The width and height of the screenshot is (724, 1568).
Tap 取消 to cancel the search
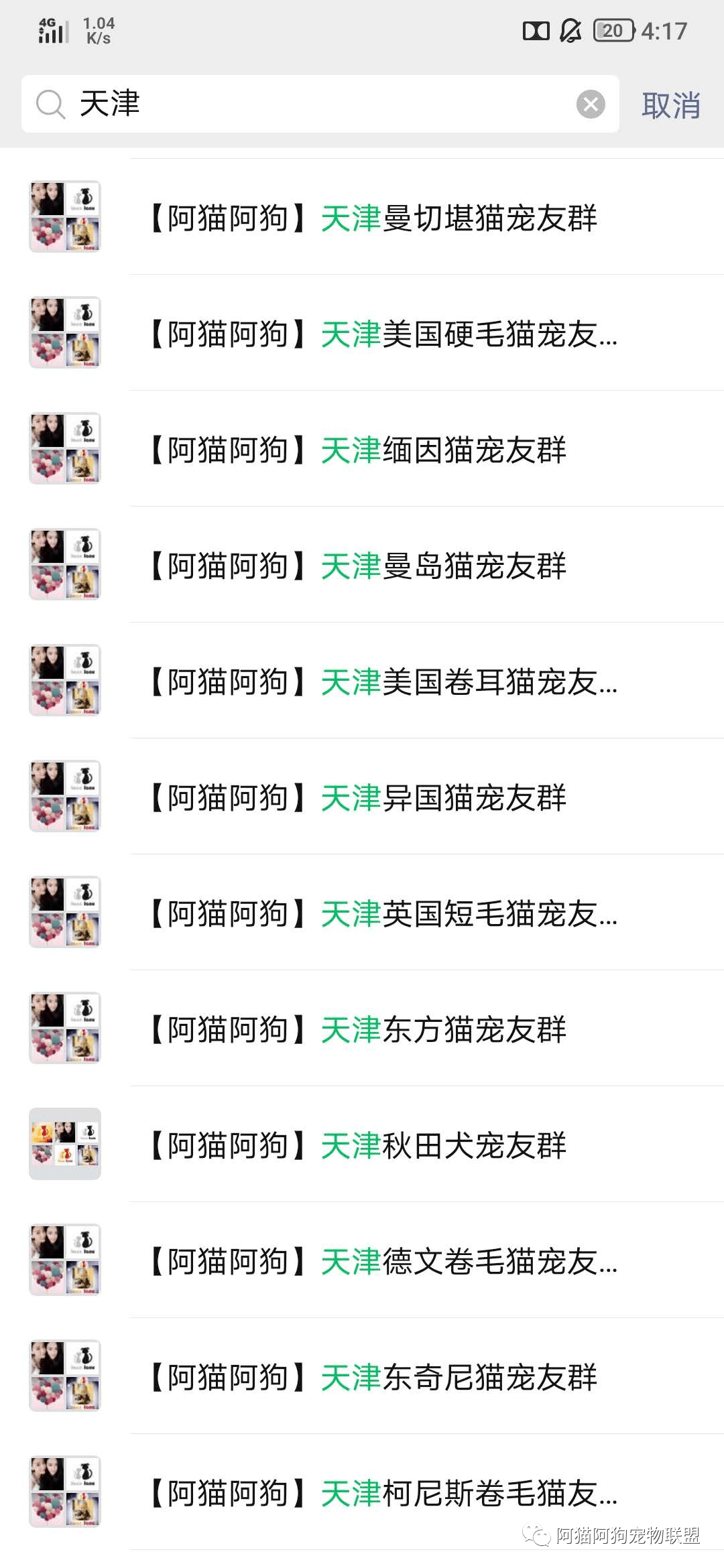(671, 105)
